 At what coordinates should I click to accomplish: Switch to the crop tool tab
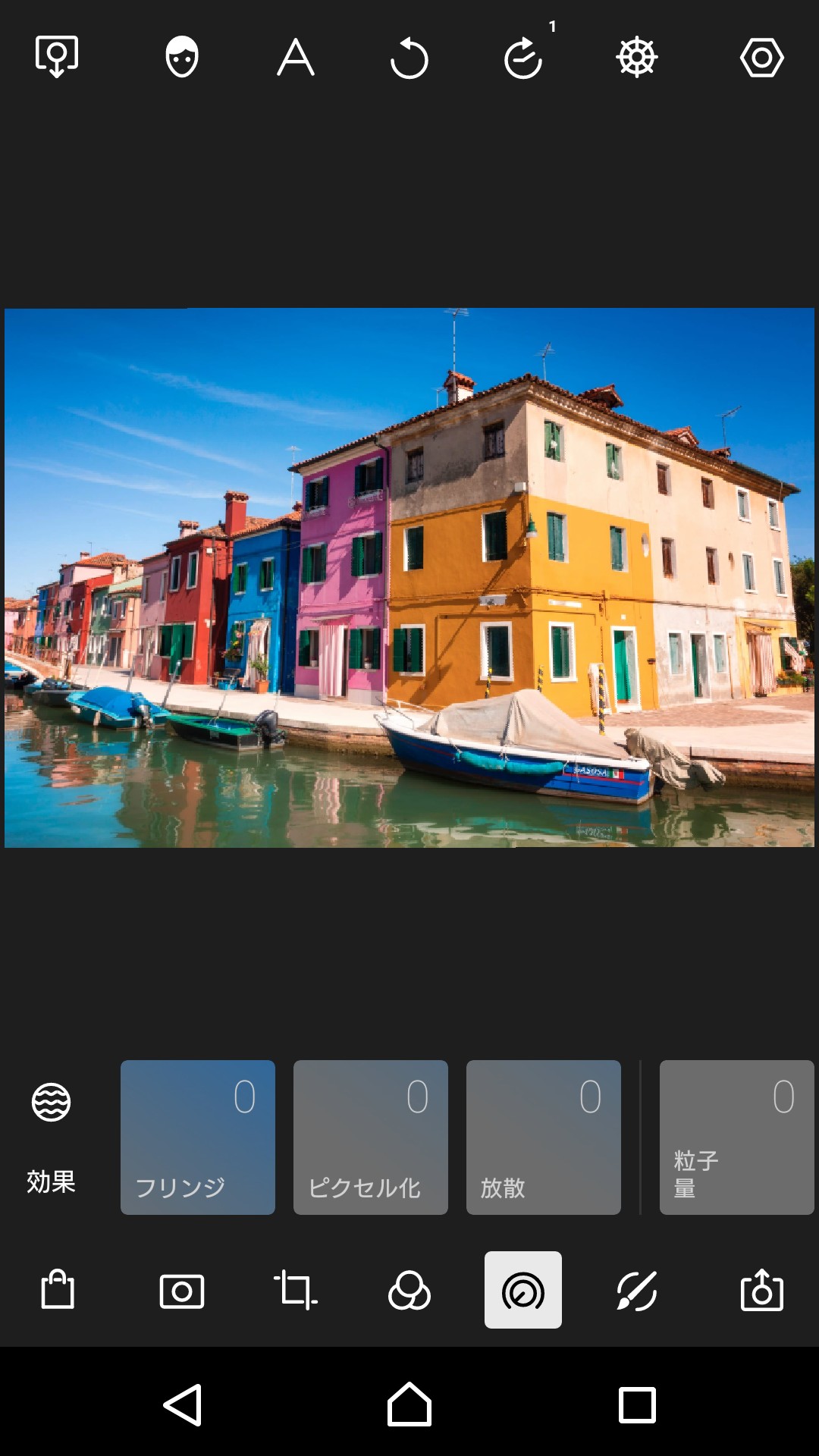(x=296, y=1290)
